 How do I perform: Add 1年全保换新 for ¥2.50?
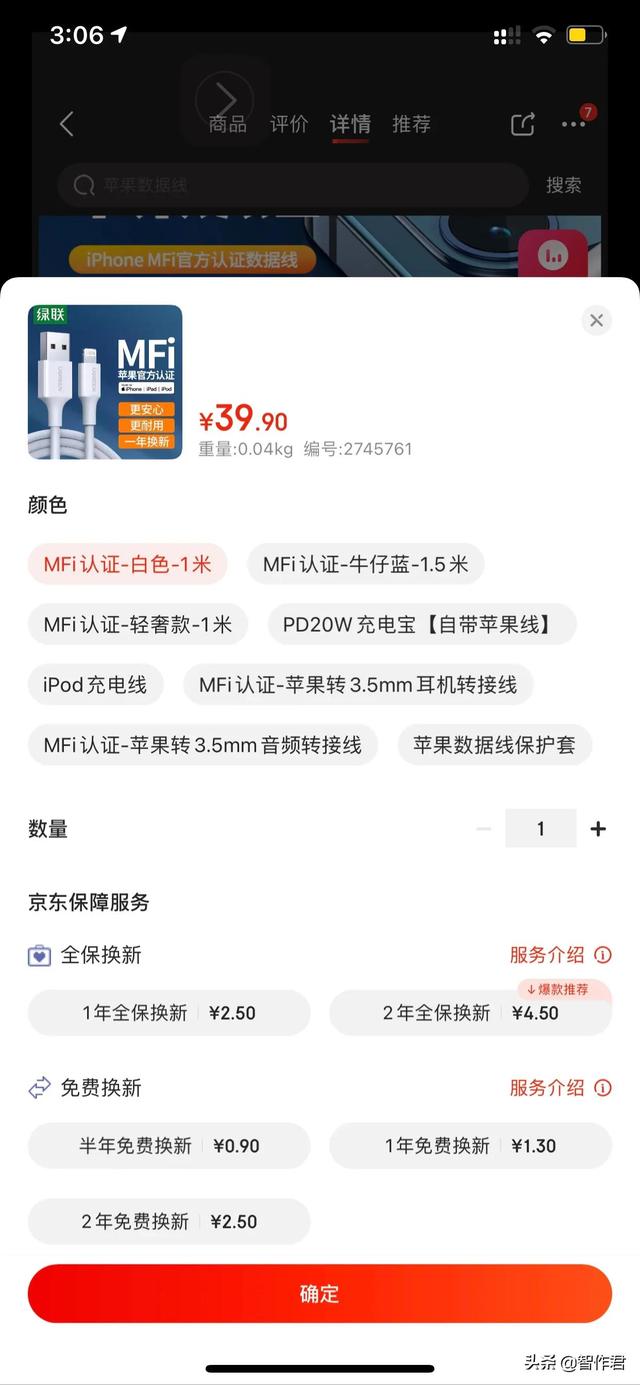coord(169,1013)
